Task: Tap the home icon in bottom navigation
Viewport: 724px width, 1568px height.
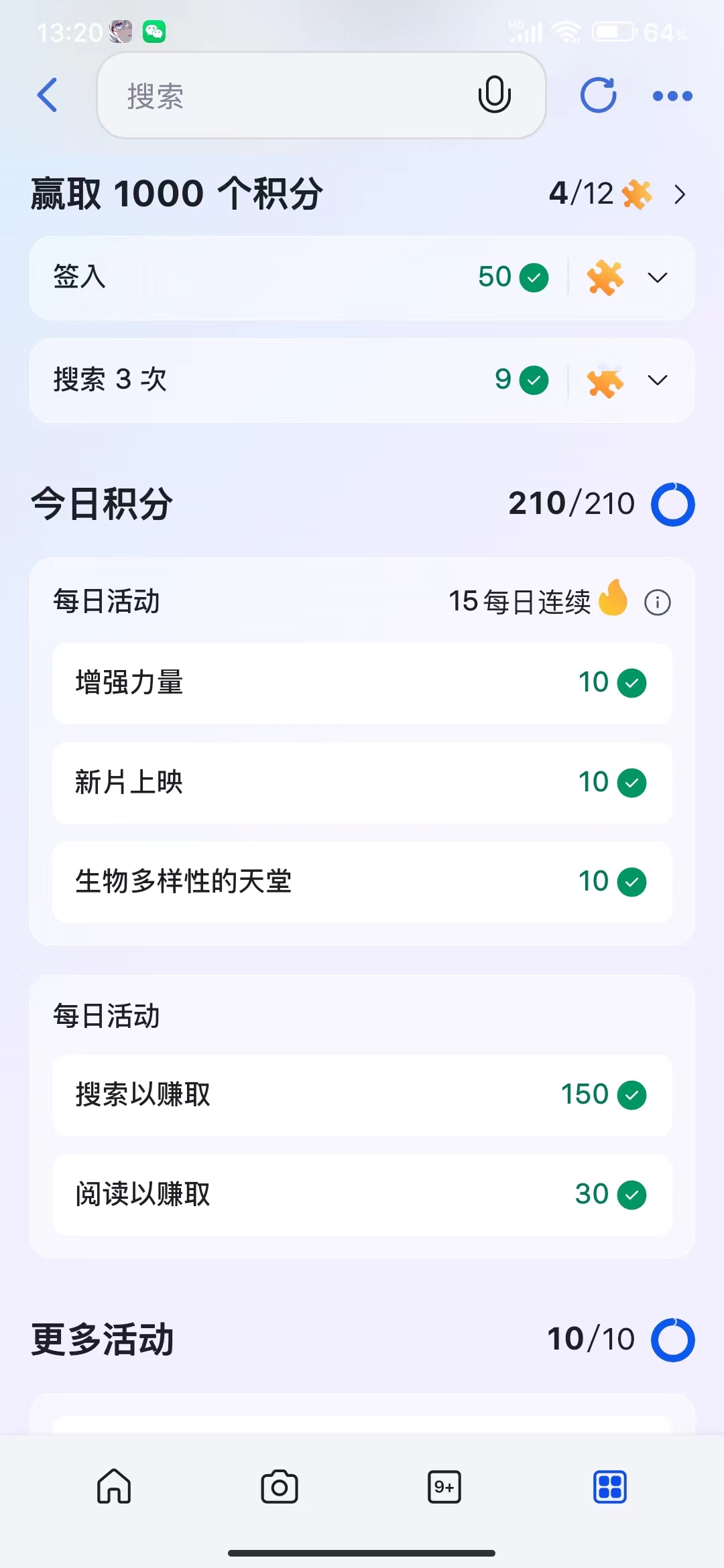Action: pos(113,1486)
